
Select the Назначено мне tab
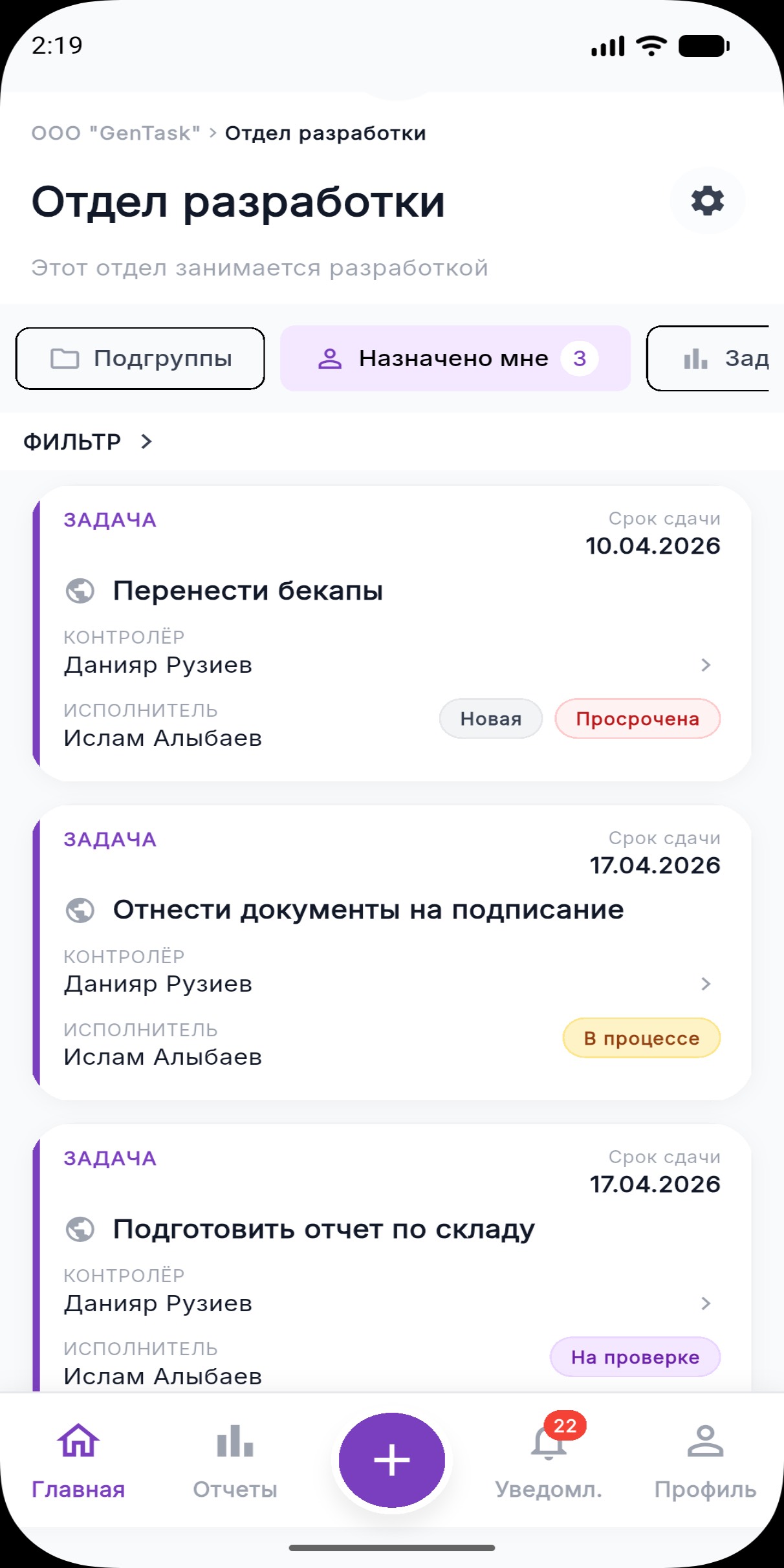(x=455, y=358)
